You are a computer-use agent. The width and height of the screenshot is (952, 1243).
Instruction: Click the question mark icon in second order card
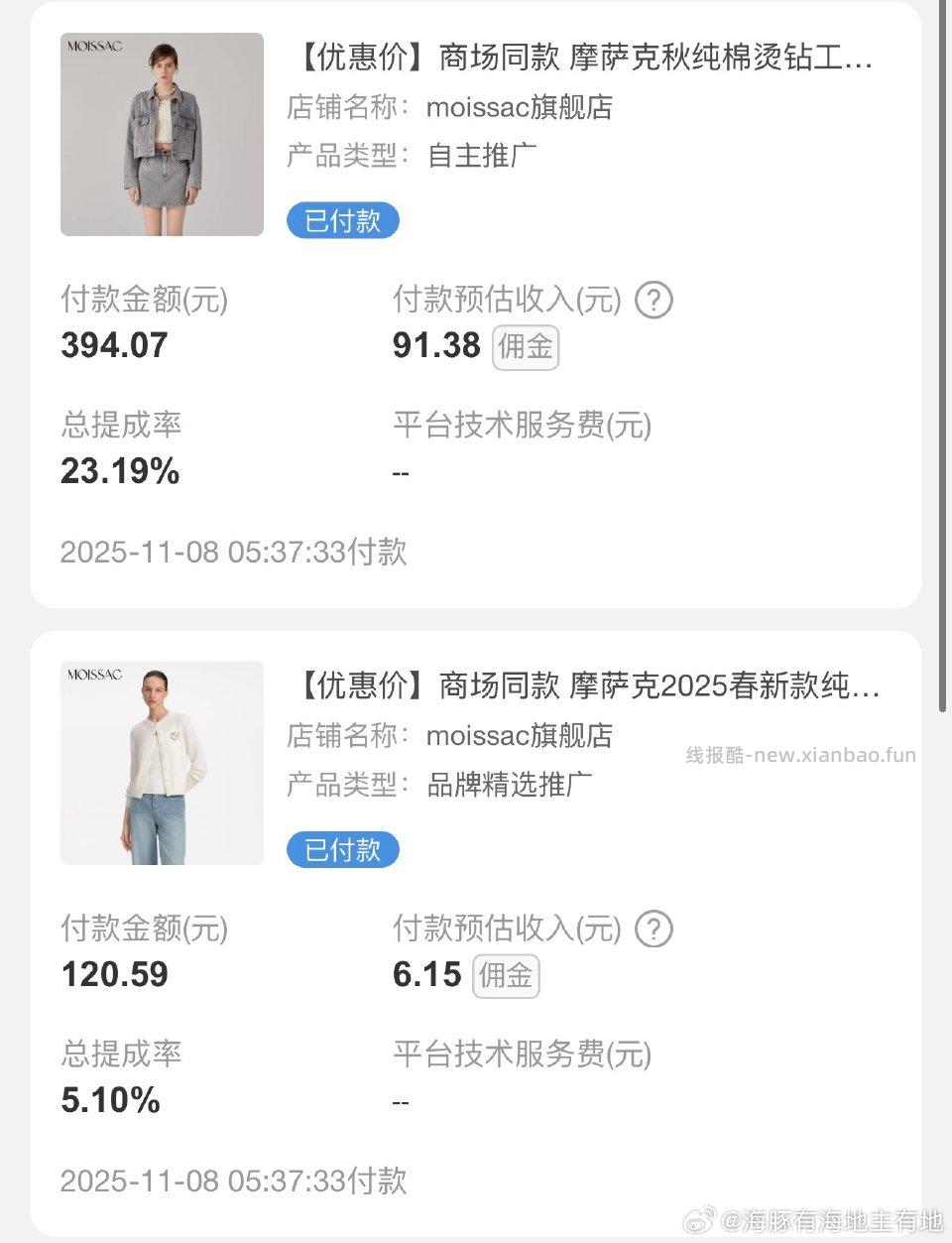click(654, 929)
